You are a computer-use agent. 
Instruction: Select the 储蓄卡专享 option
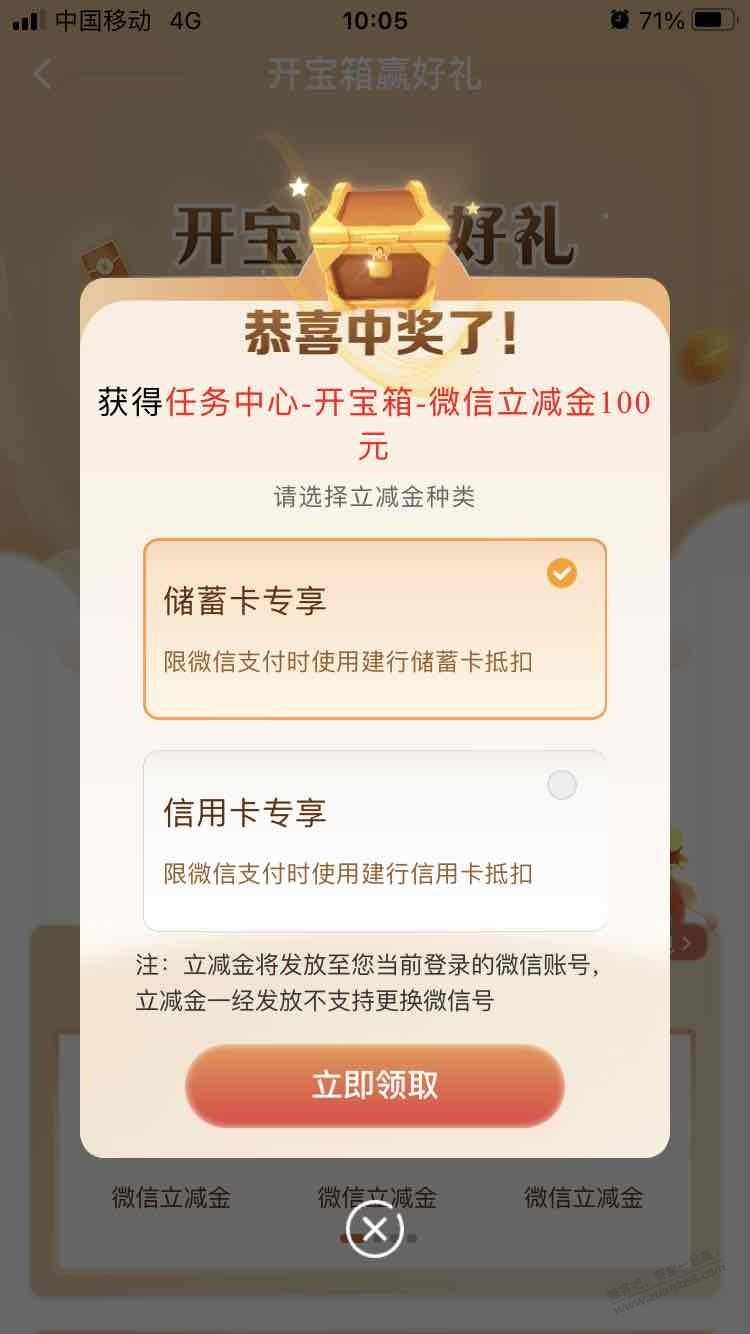click(375, 628)
